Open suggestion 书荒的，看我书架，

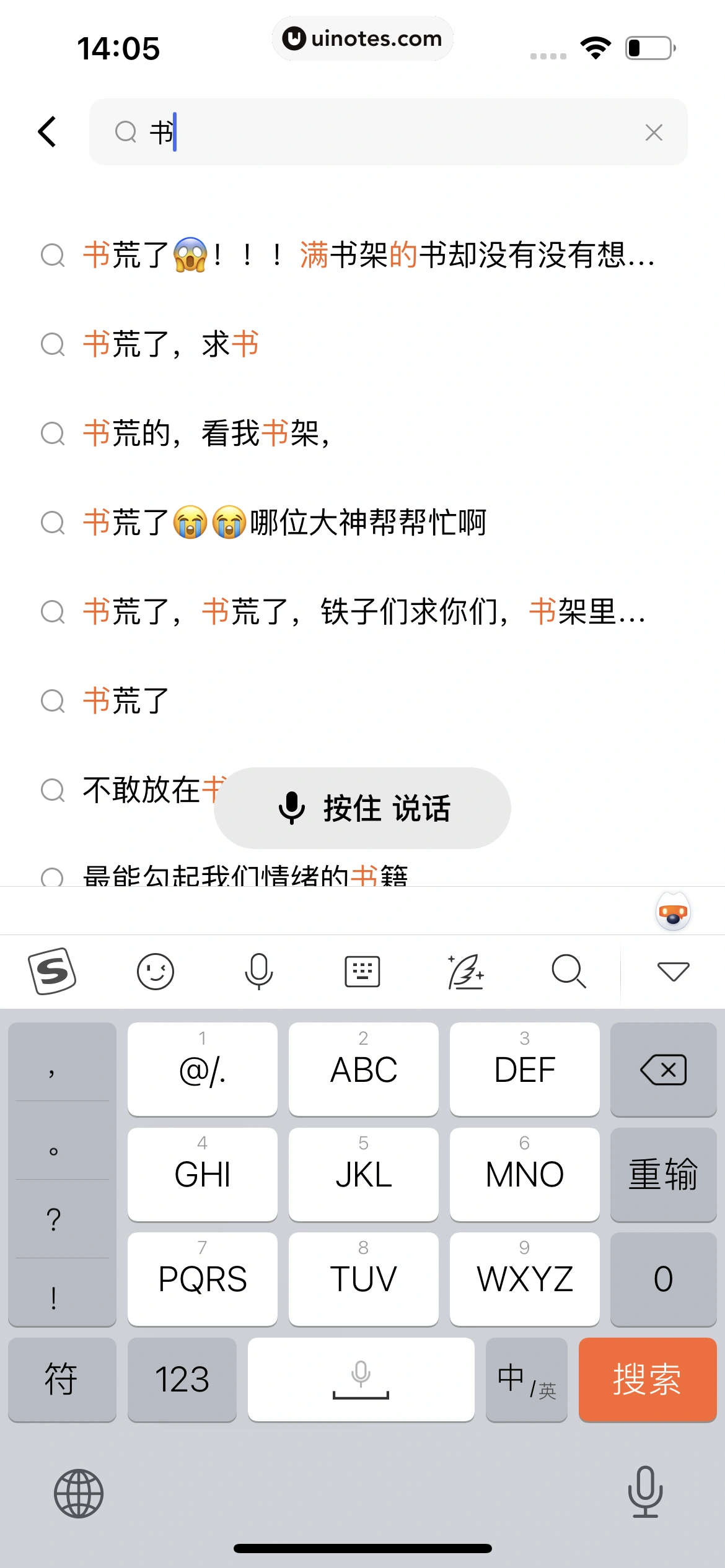point(206,433)
